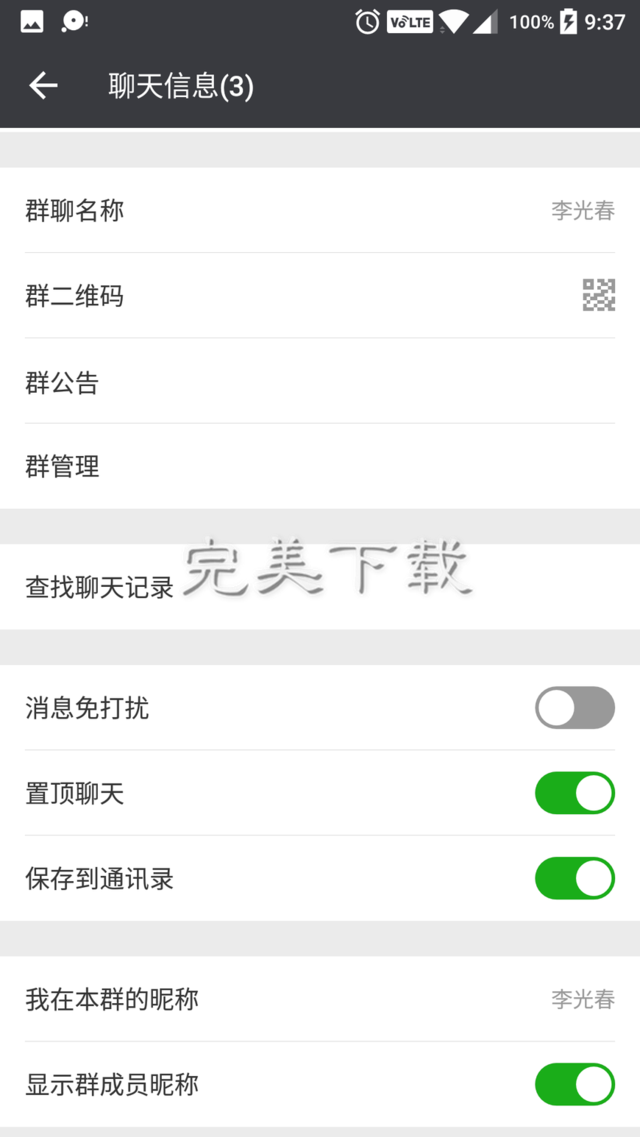Edit 我在本群的昵称 nickname
This screenshot has height=1137, width=640.
point(320,999)
